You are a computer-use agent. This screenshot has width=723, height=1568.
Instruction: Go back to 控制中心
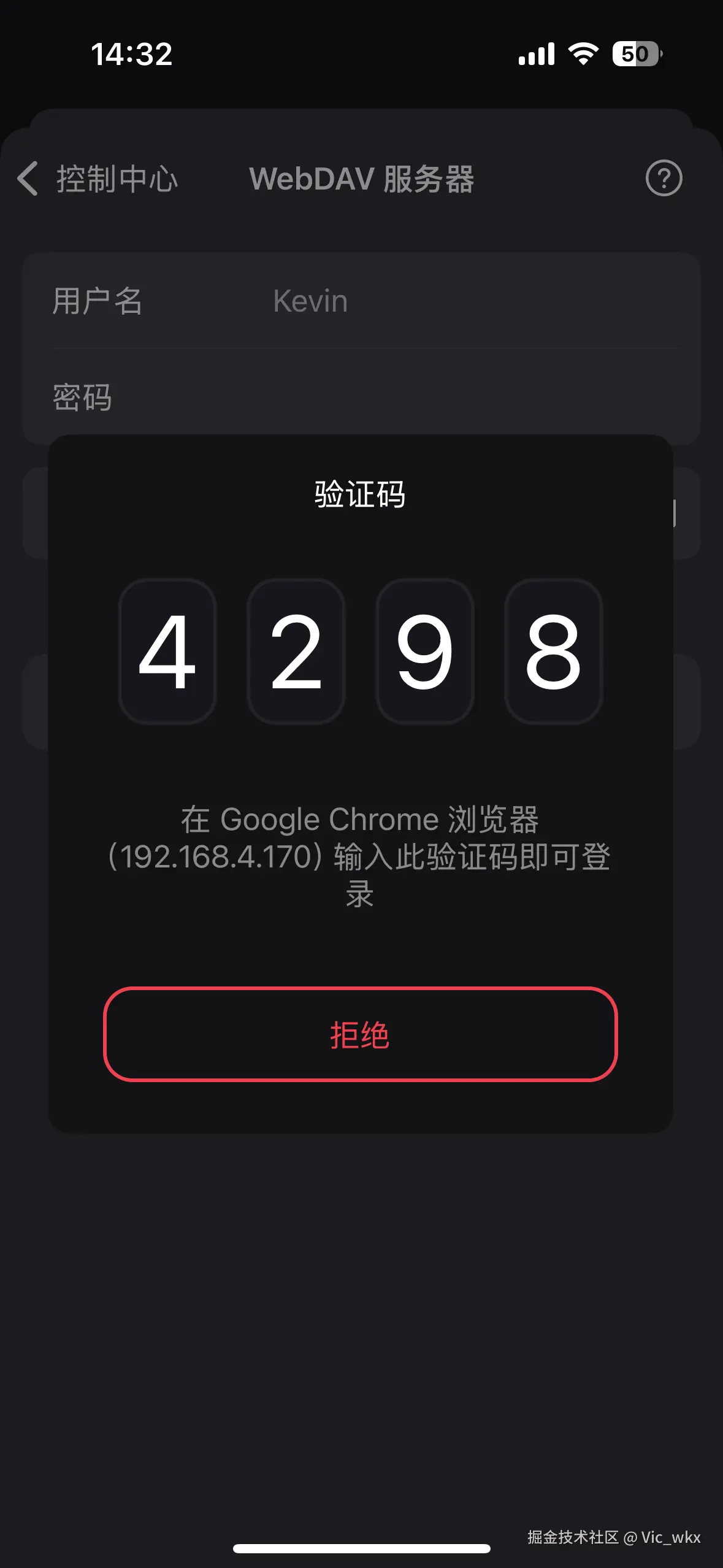(98, 179)
